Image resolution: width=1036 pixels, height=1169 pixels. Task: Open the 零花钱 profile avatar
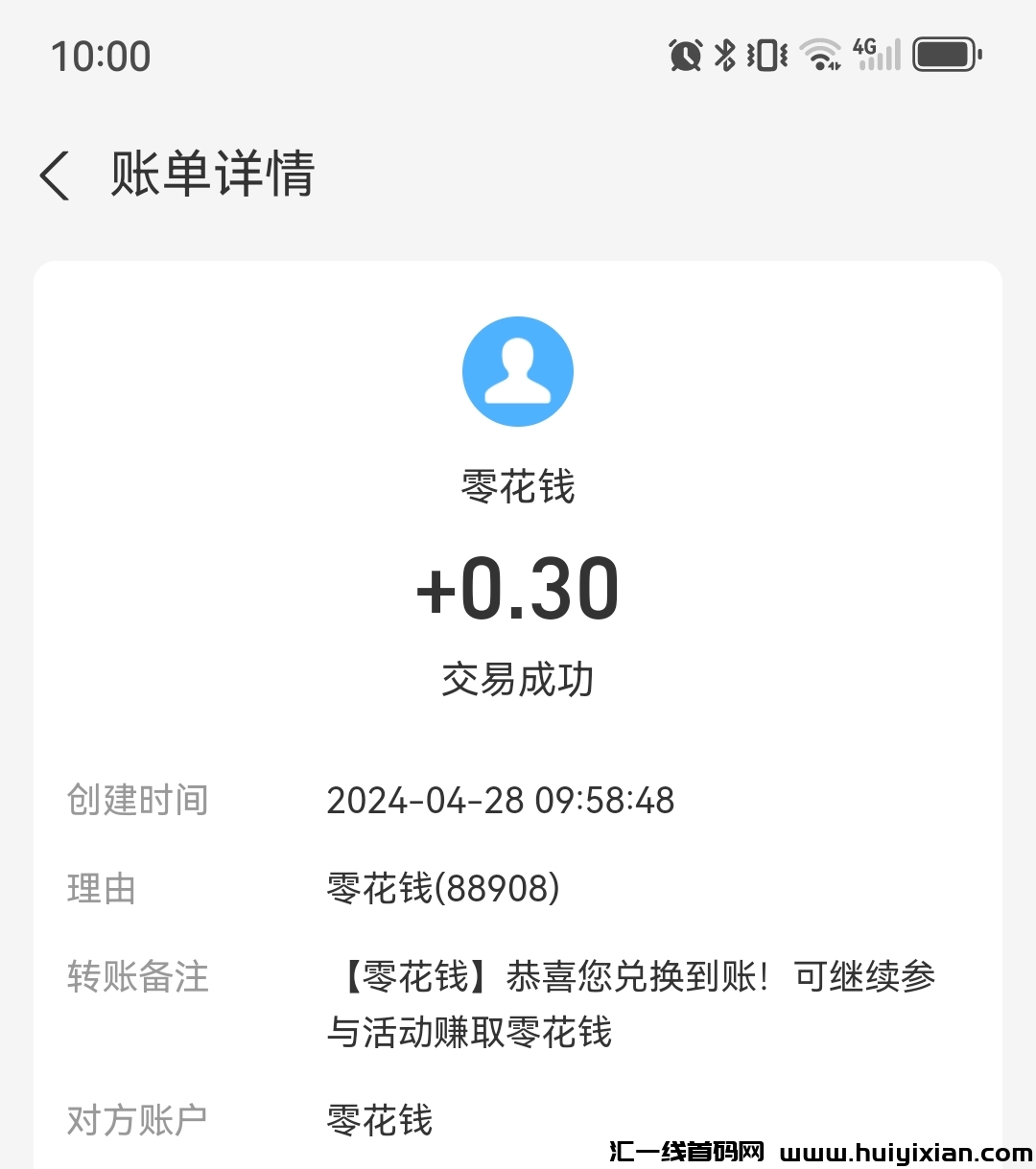coord(518,370)
